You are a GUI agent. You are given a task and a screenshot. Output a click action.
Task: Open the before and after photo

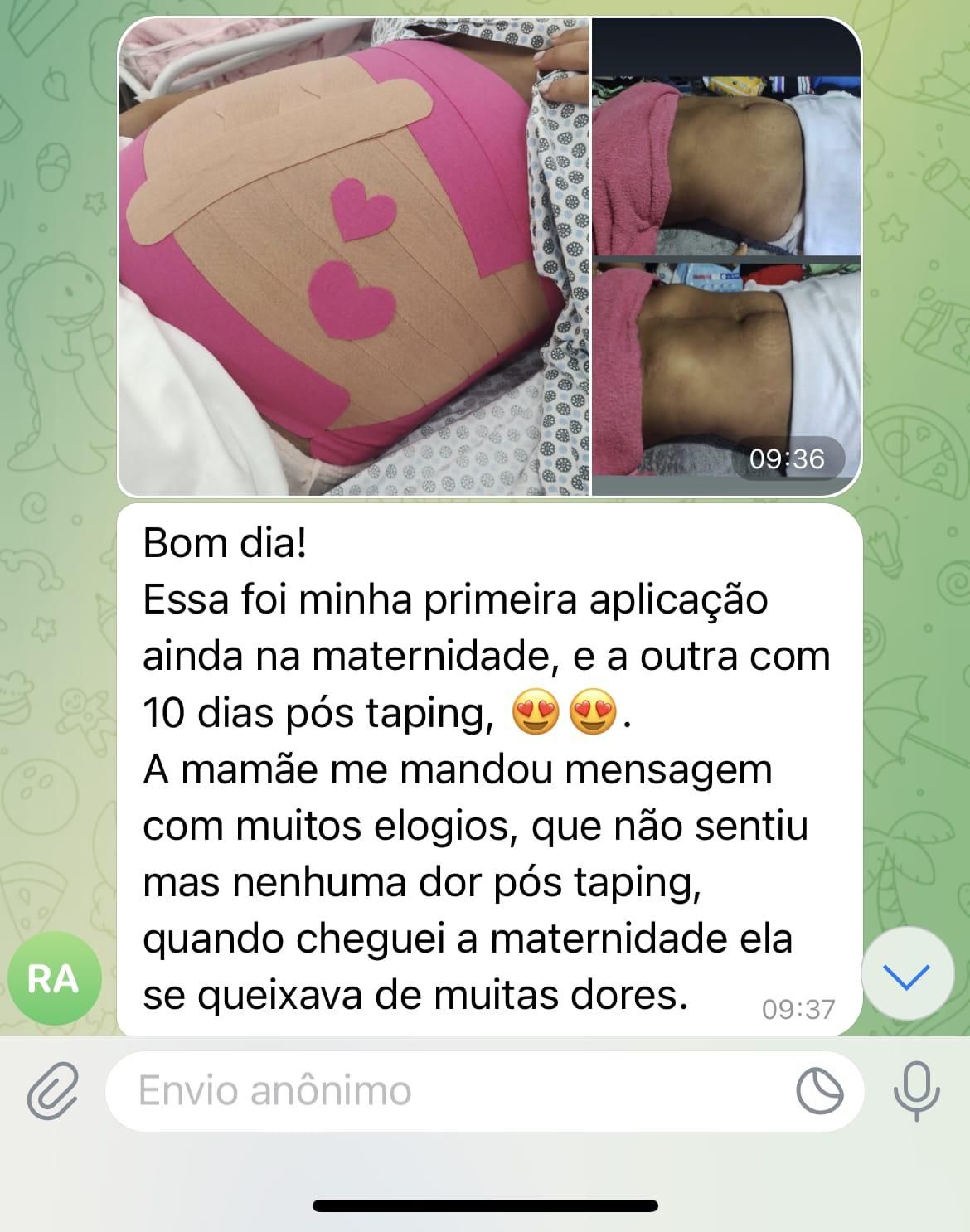(726, 257)
